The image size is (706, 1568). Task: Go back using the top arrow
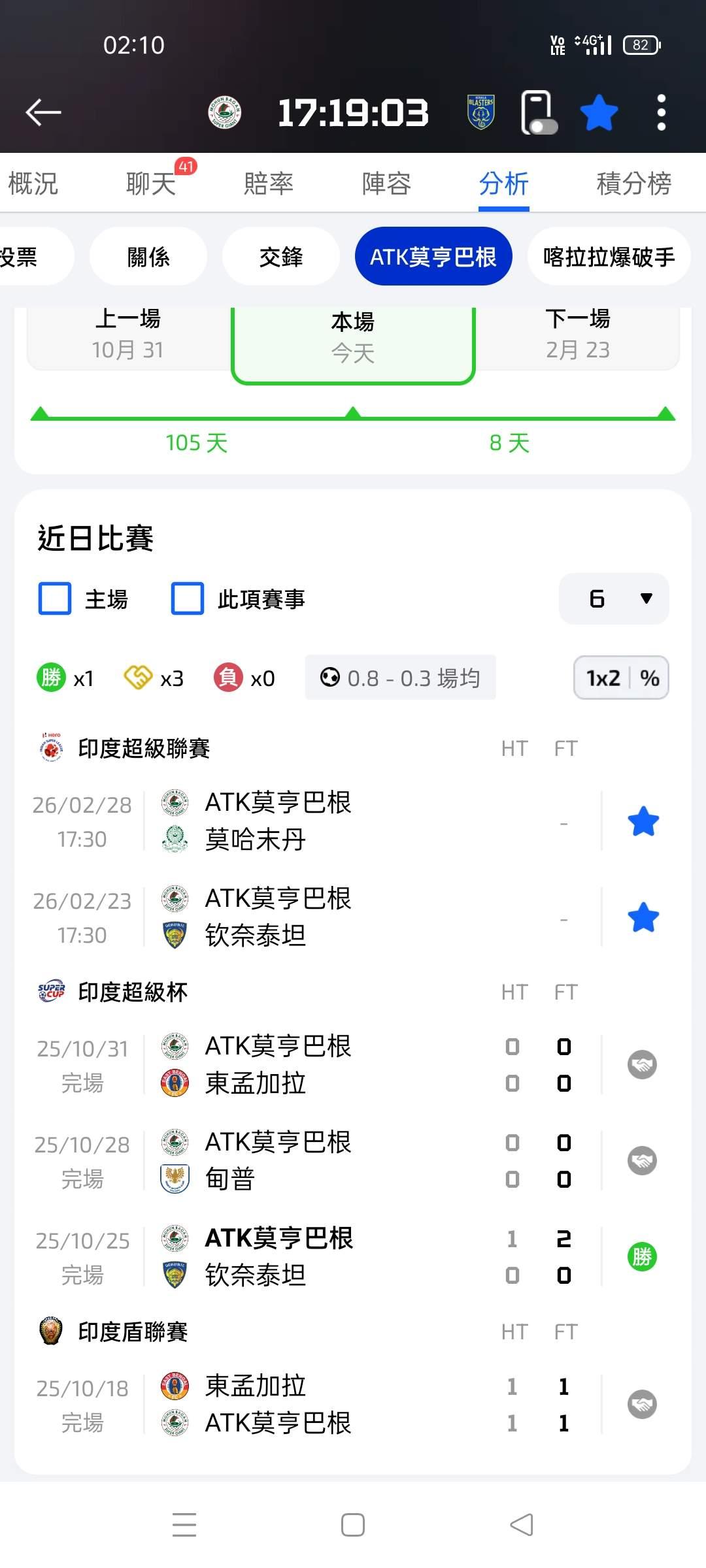(x=43, y=112)
